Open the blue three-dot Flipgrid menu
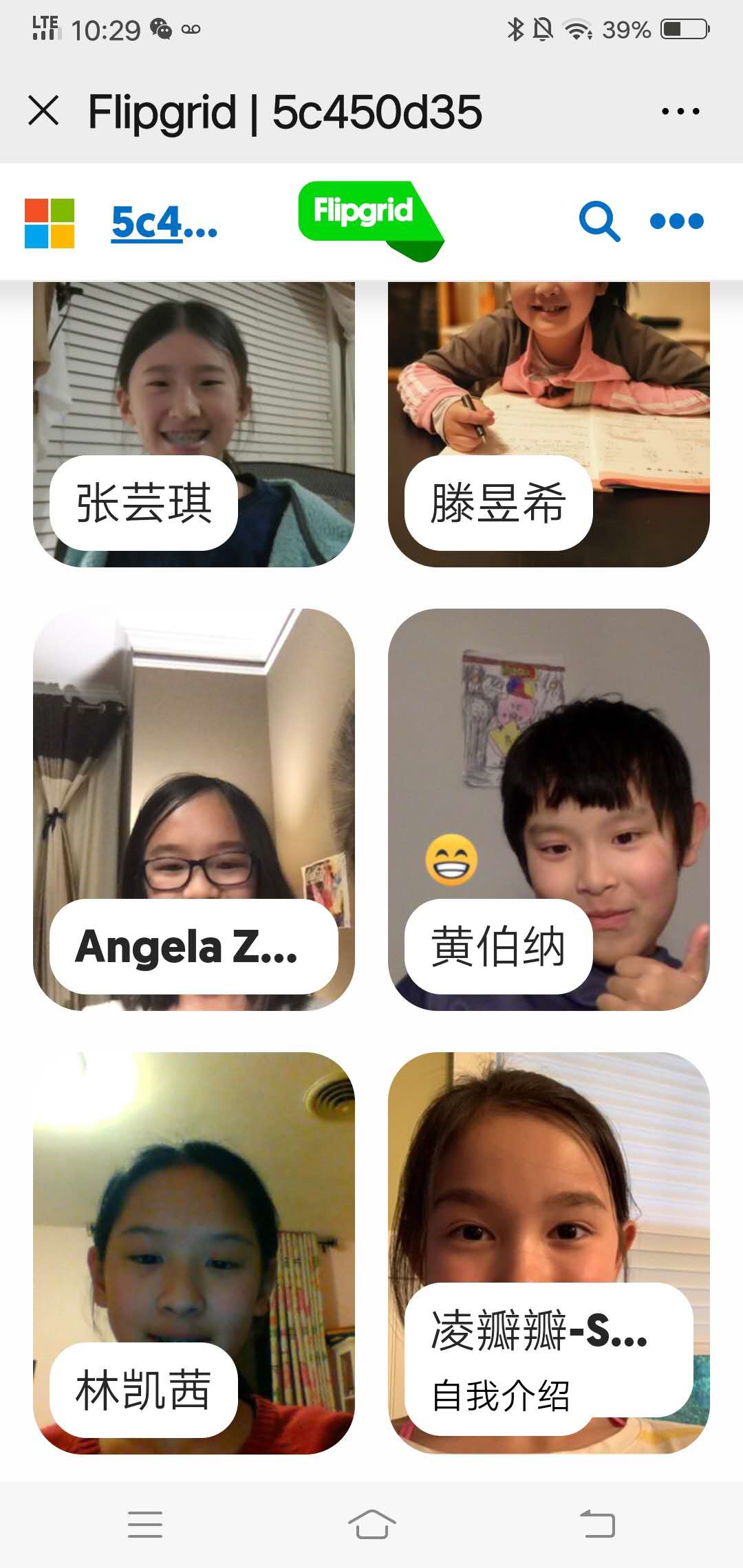Viewport: 743px width, 1568px height. click(x=676, y=221)
